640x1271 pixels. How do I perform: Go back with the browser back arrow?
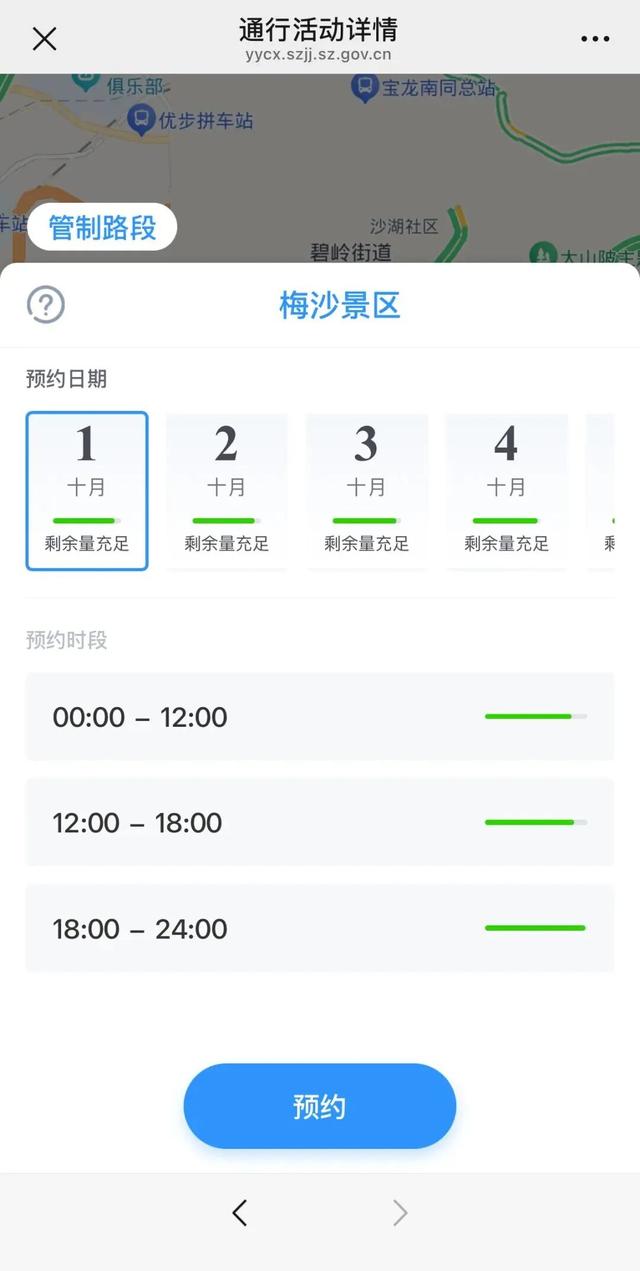pos(239,1213)
